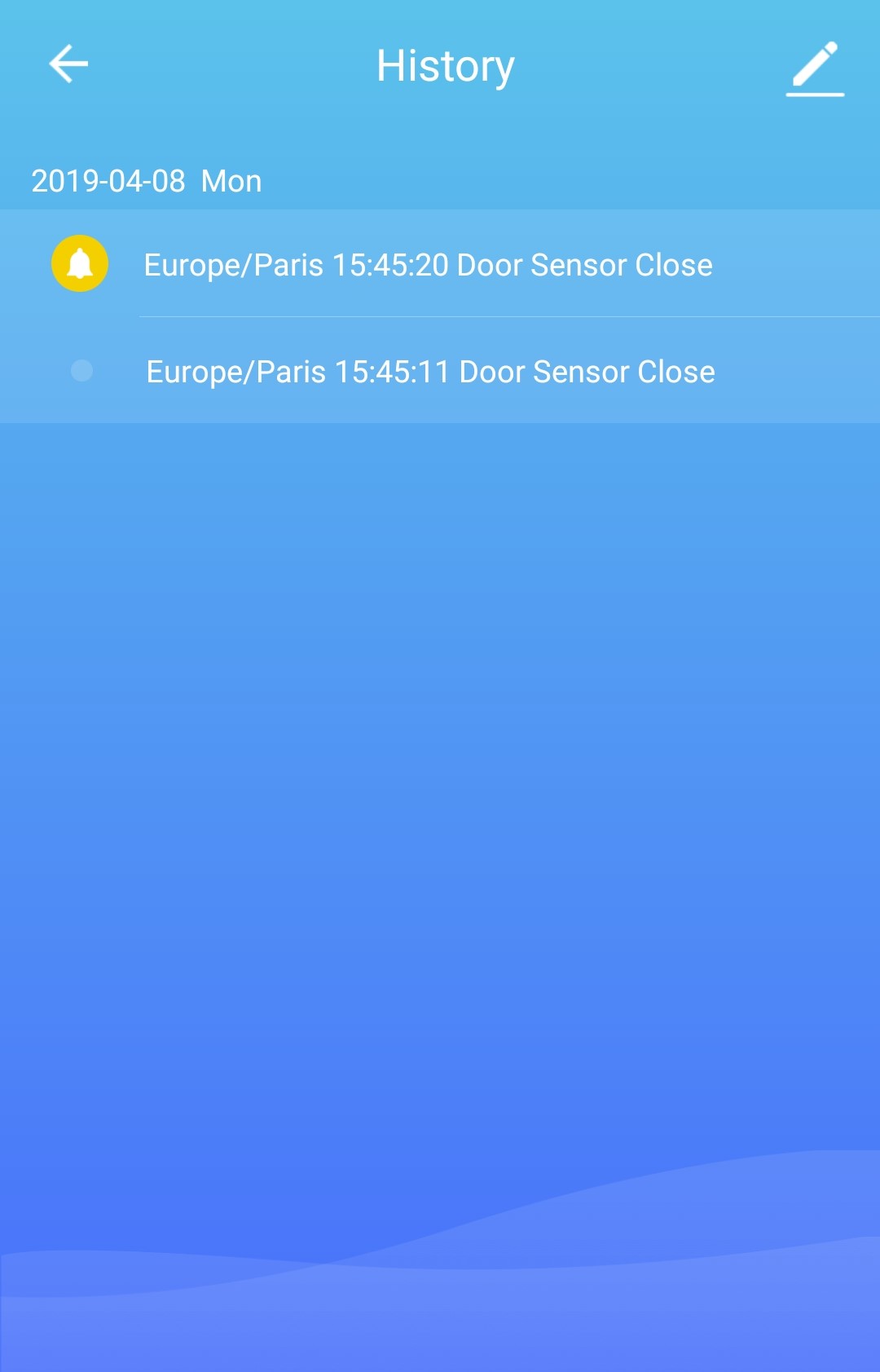Open the 15:45:20 Door Sensor Close entry
The width and height of the screenshot is (880, 1372).
pos(428,265)
